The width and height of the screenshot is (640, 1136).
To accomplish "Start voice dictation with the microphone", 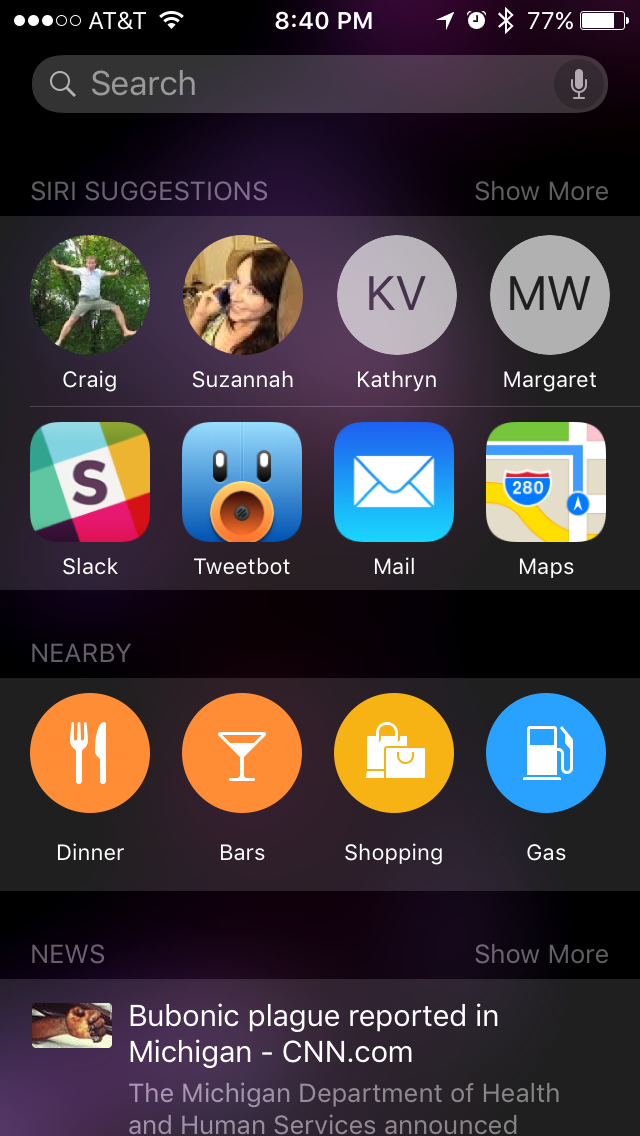I will pyautogui.click(x=578, y=85).
